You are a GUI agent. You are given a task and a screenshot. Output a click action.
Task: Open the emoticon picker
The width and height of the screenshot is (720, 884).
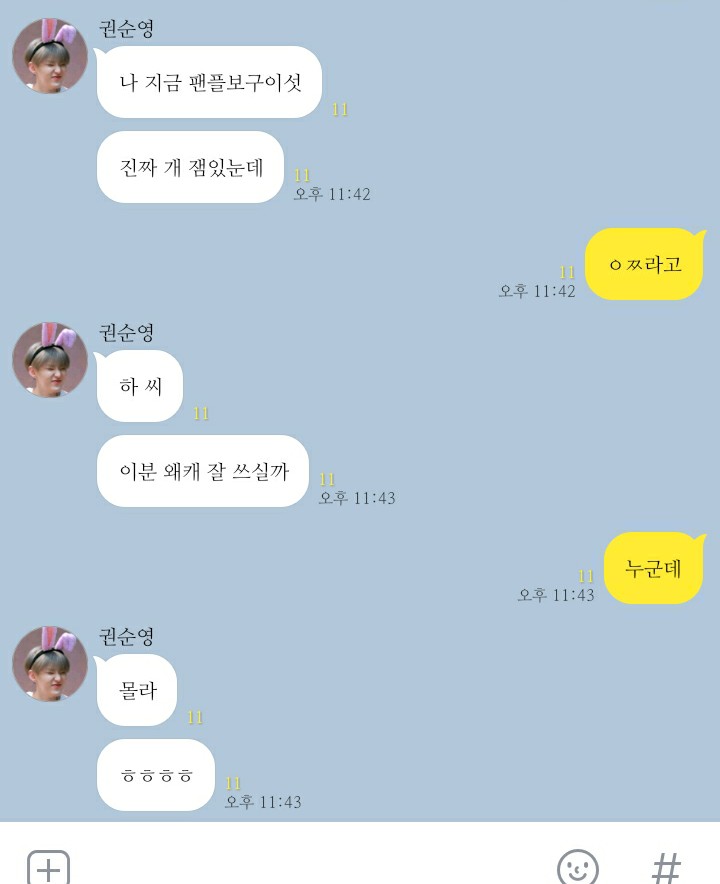pos(577,866)
